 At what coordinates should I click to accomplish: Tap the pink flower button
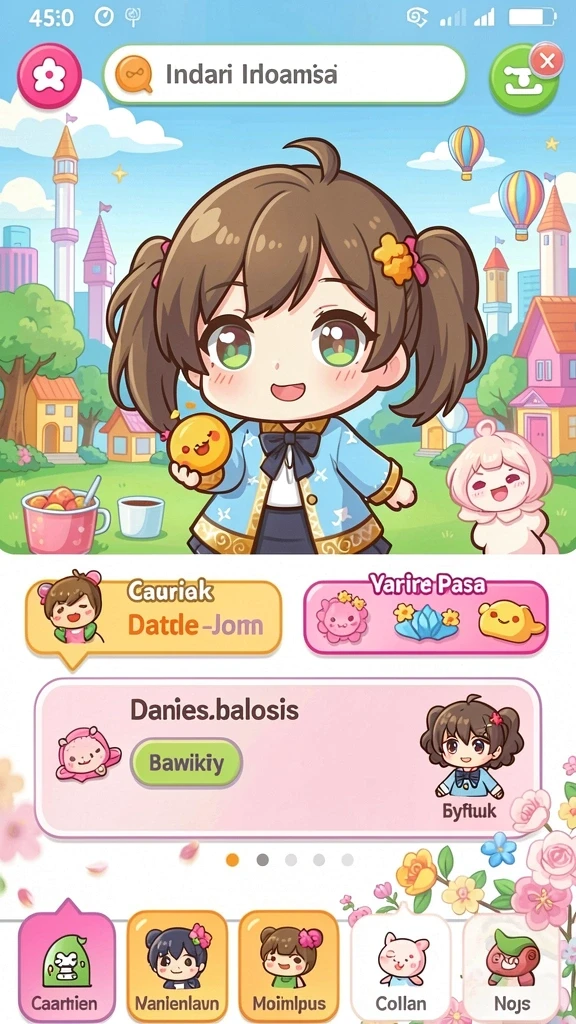[x=50, y=76]
